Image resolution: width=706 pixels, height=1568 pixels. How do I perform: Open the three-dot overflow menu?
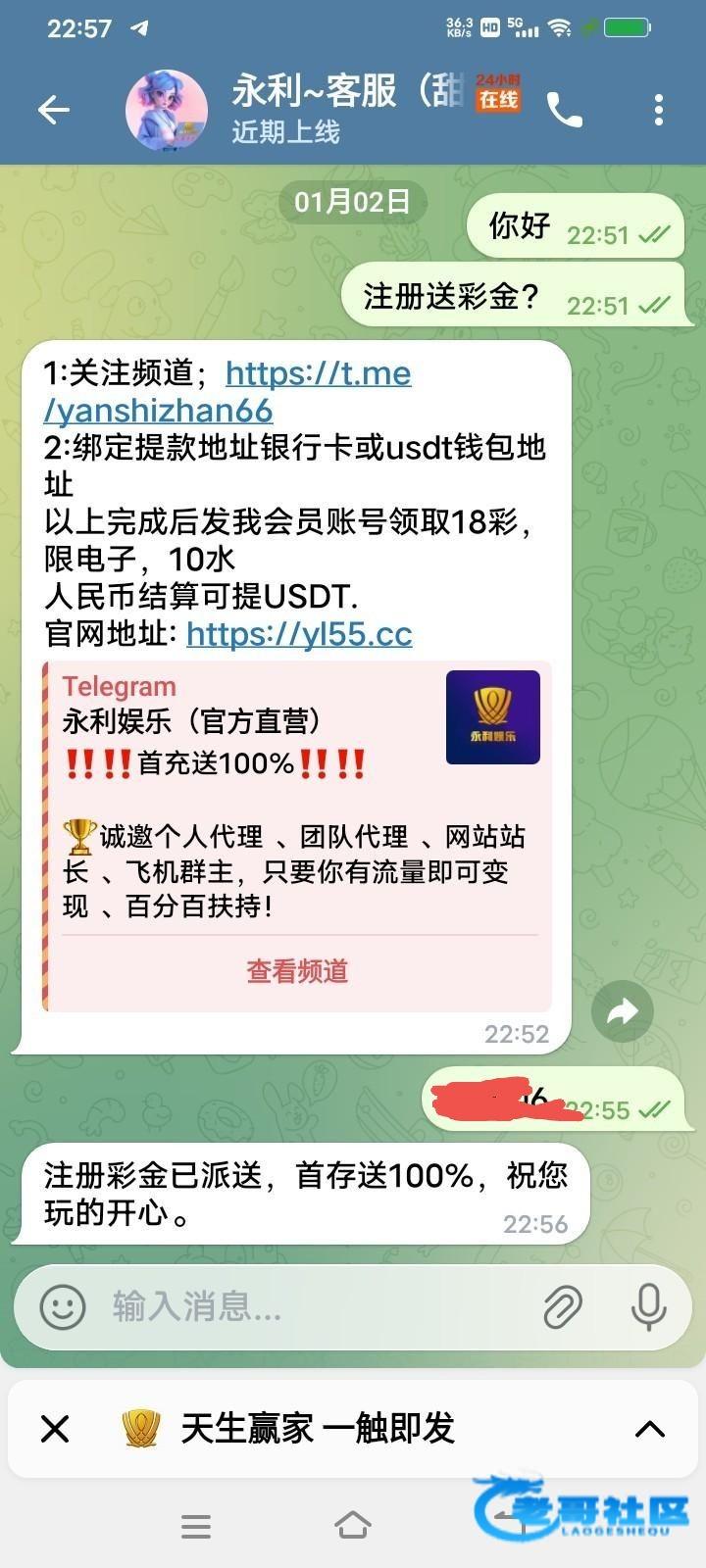tap(658, 110)
